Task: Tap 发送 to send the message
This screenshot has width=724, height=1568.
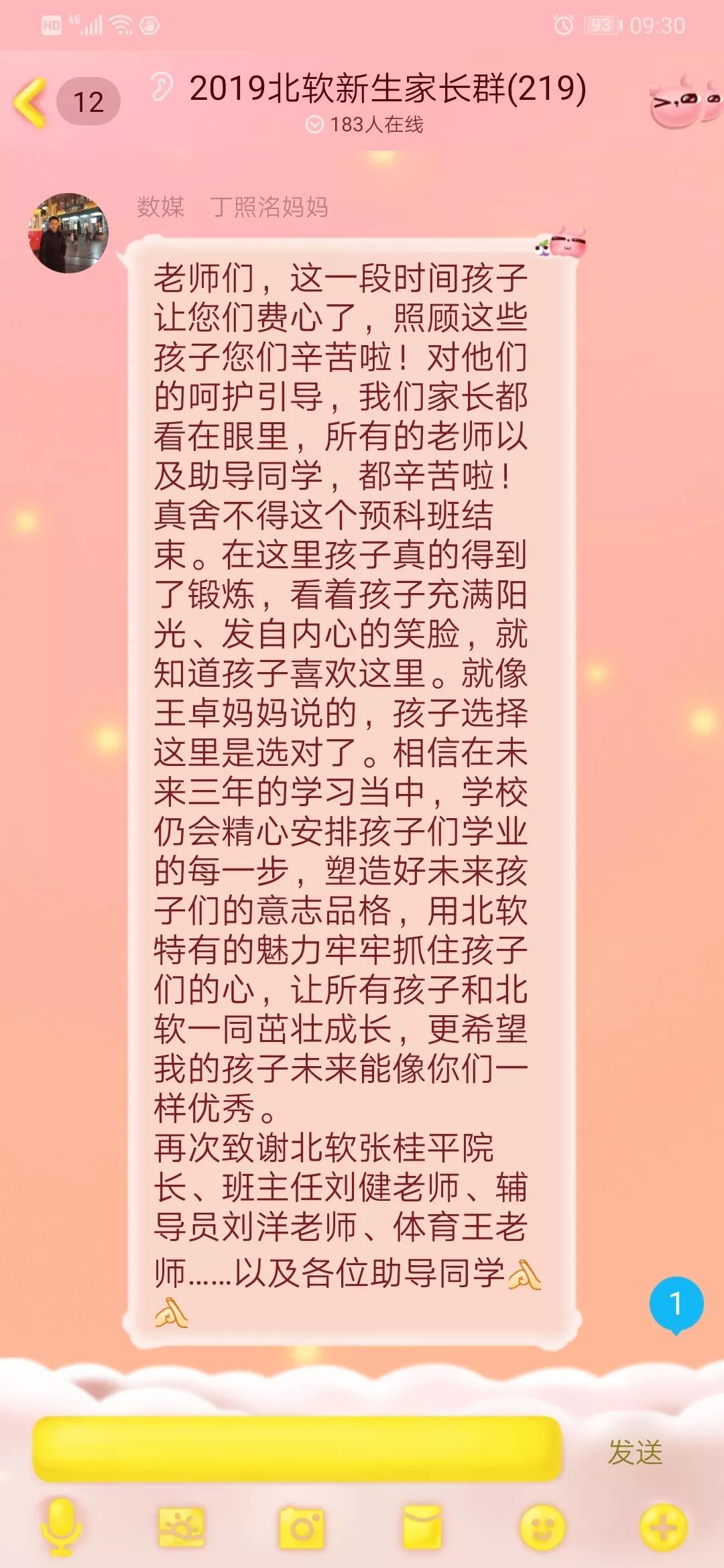Action: tap(634, 1452)
